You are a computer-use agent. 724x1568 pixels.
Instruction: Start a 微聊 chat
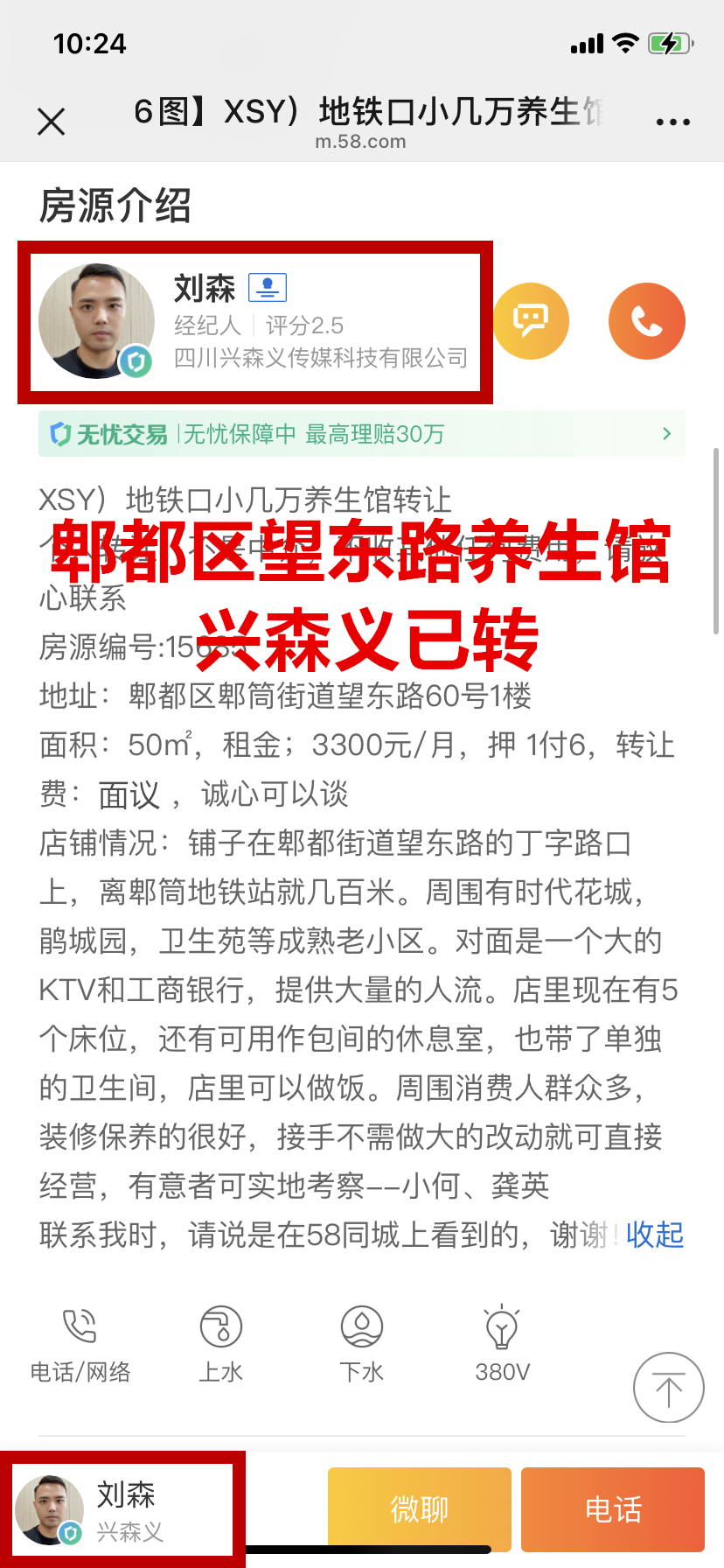419,1509
